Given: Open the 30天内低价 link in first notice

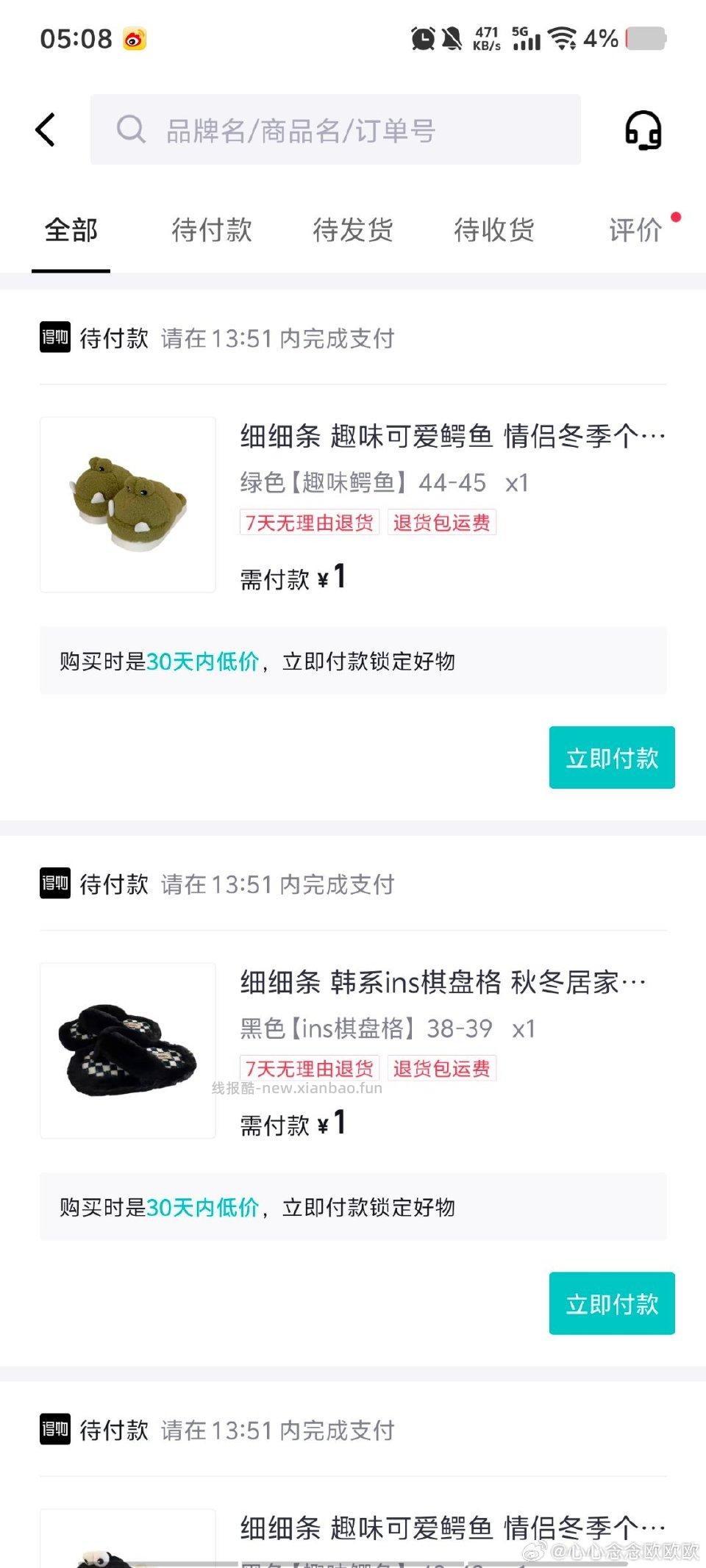Looking at the screenshot, I should click(203, 662).
